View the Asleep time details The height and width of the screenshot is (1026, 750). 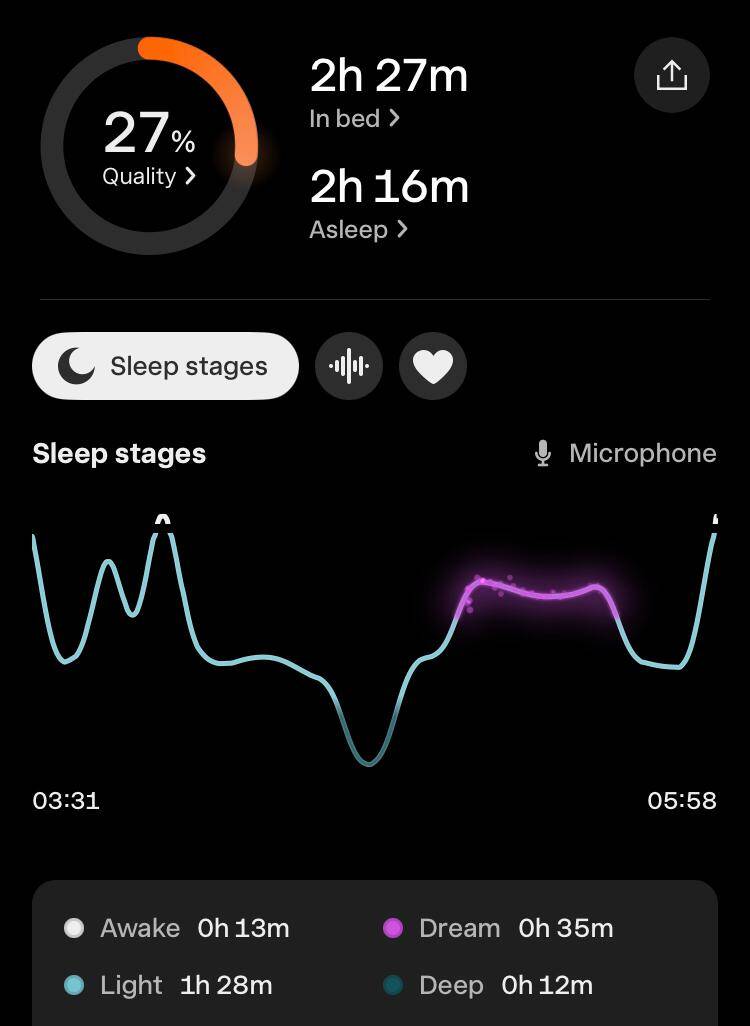358,229
